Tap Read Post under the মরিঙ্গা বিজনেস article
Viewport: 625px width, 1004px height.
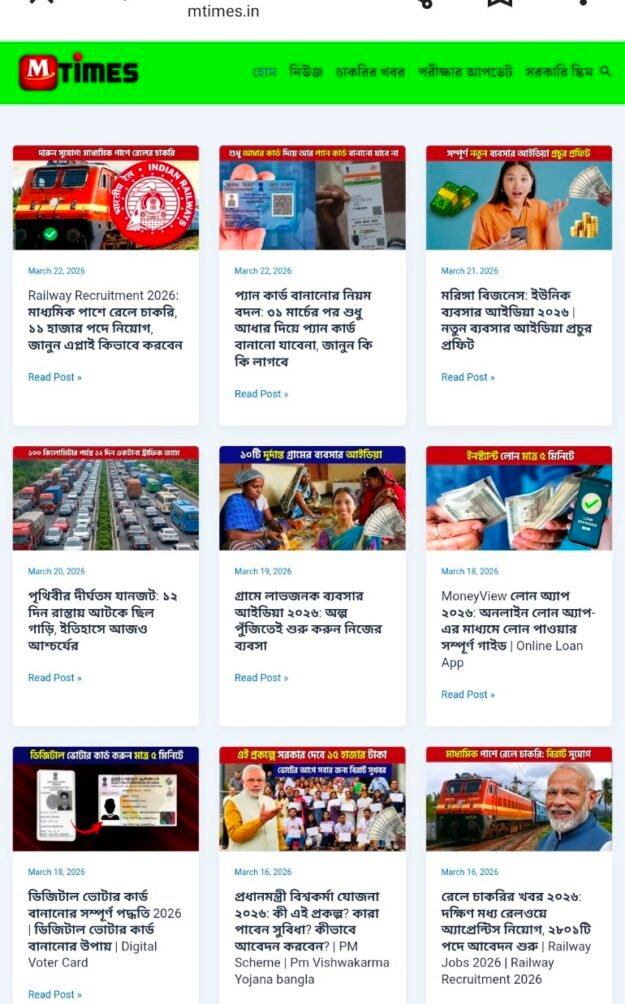coord(467,377)
